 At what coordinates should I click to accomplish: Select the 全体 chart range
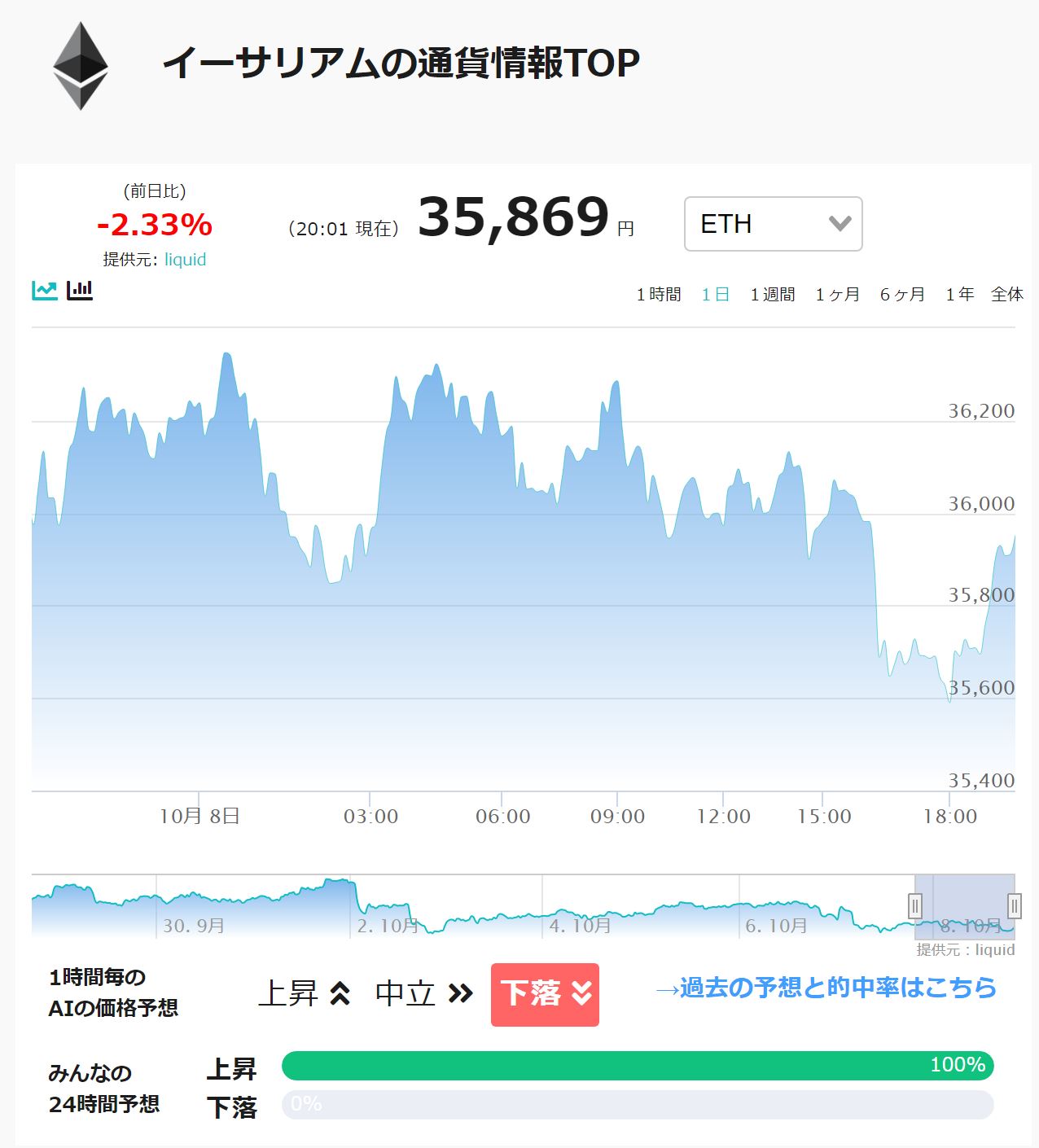click(1007, 294)
